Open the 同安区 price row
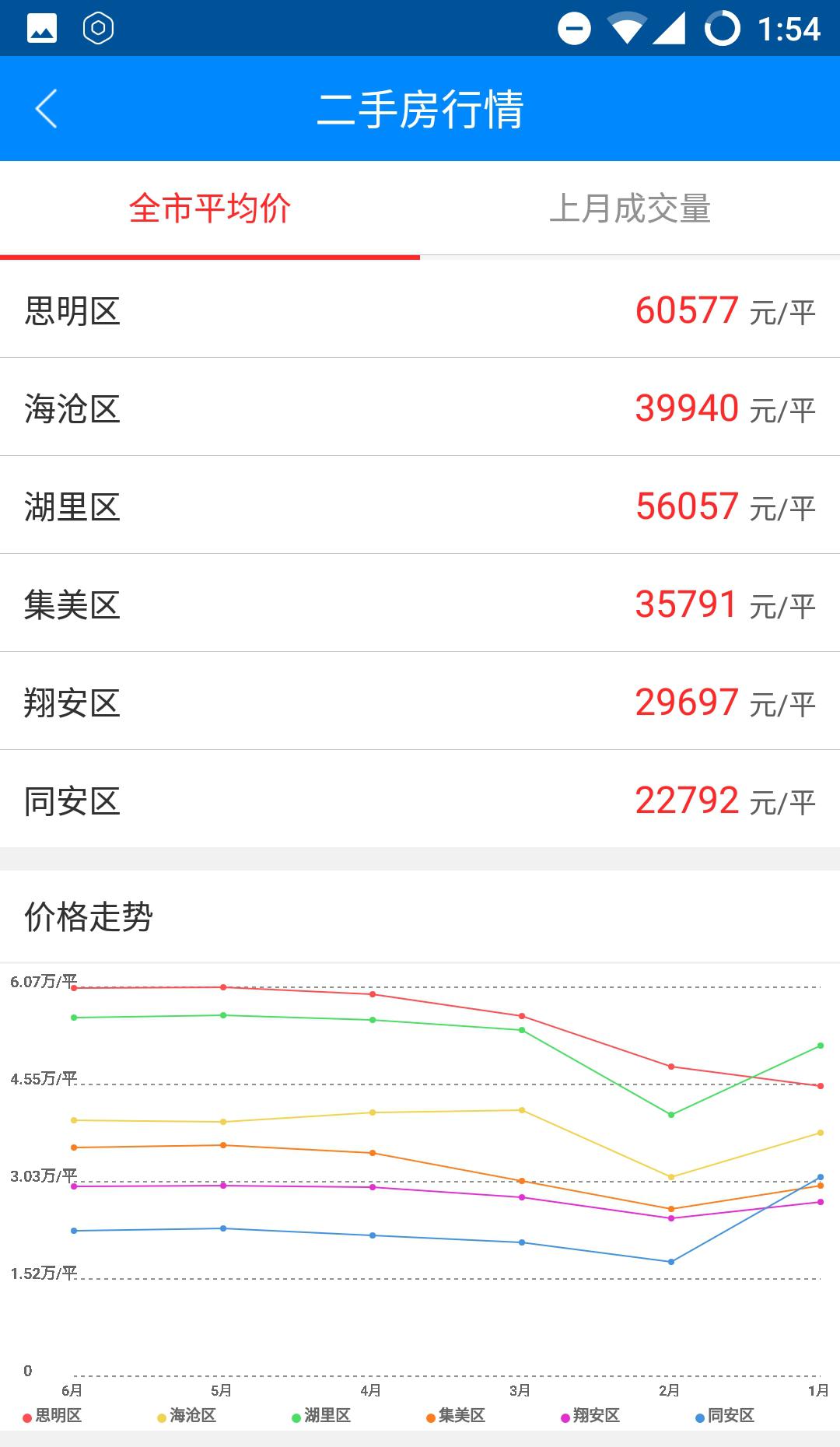This screenshot has width=840, height=1447. pos(420,800)
